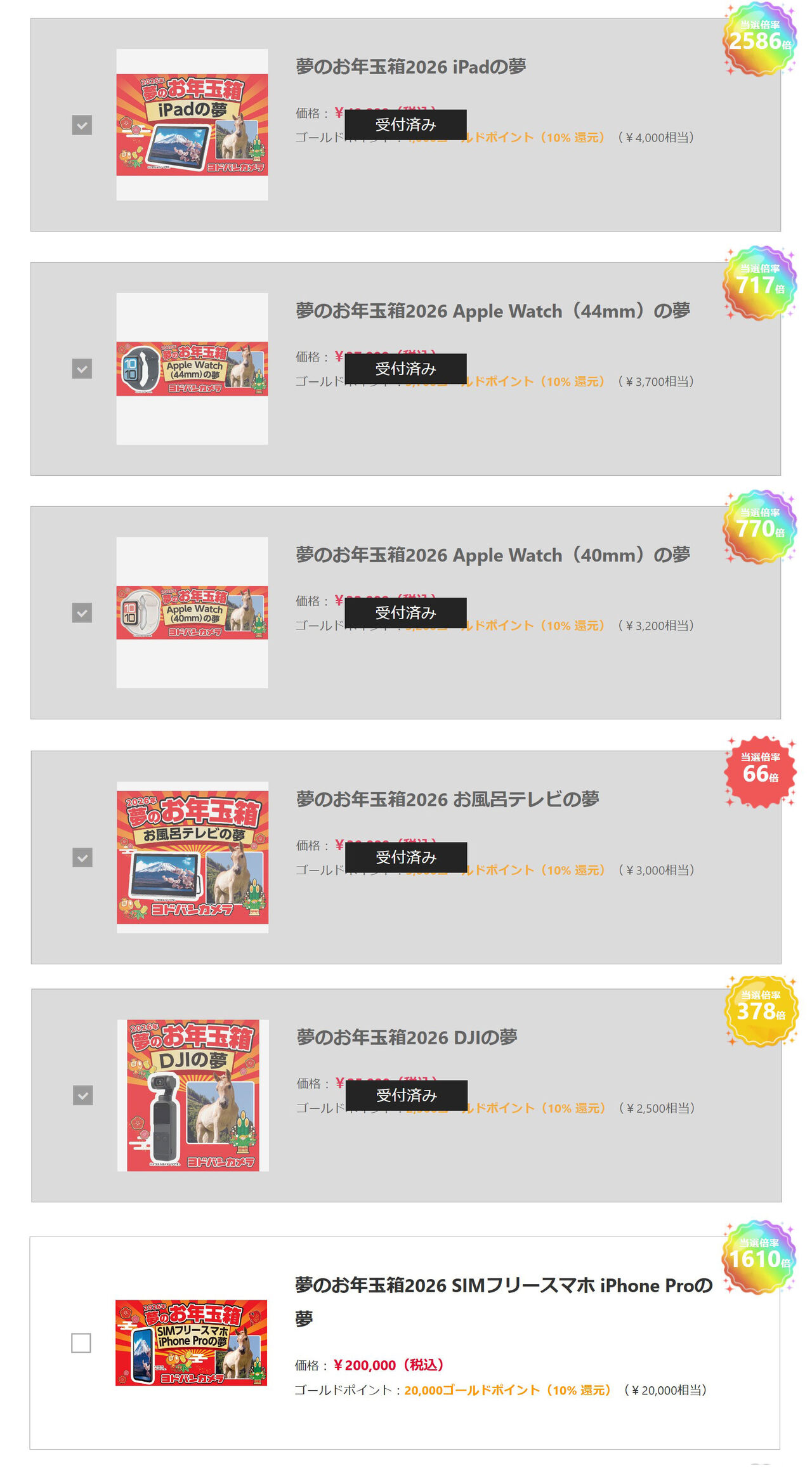Open the iPadの夢 product image
This screenshot has height=1470, width=812.
(x=192, y=125)
